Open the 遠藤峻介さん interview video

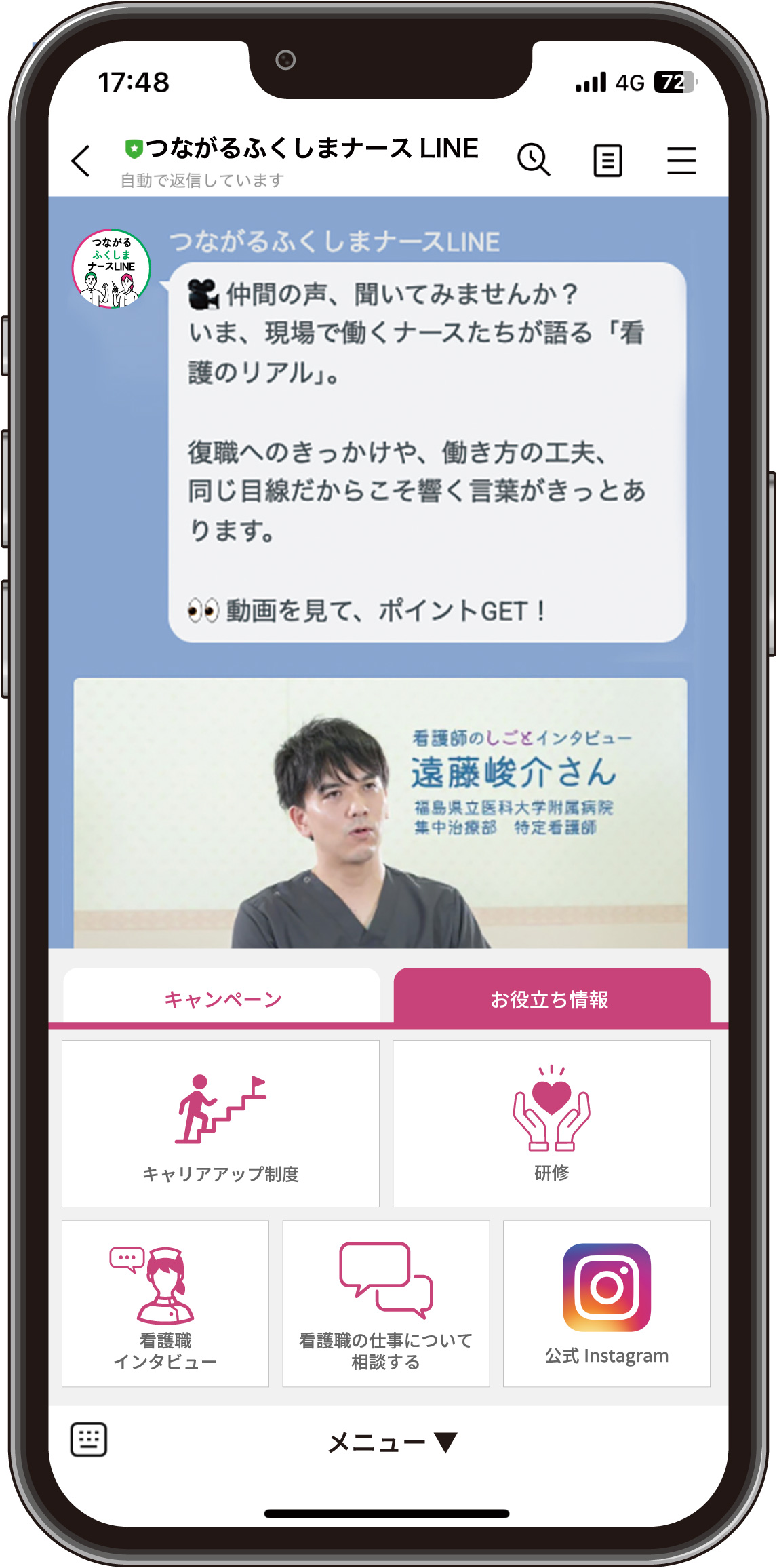pos(380,812)
